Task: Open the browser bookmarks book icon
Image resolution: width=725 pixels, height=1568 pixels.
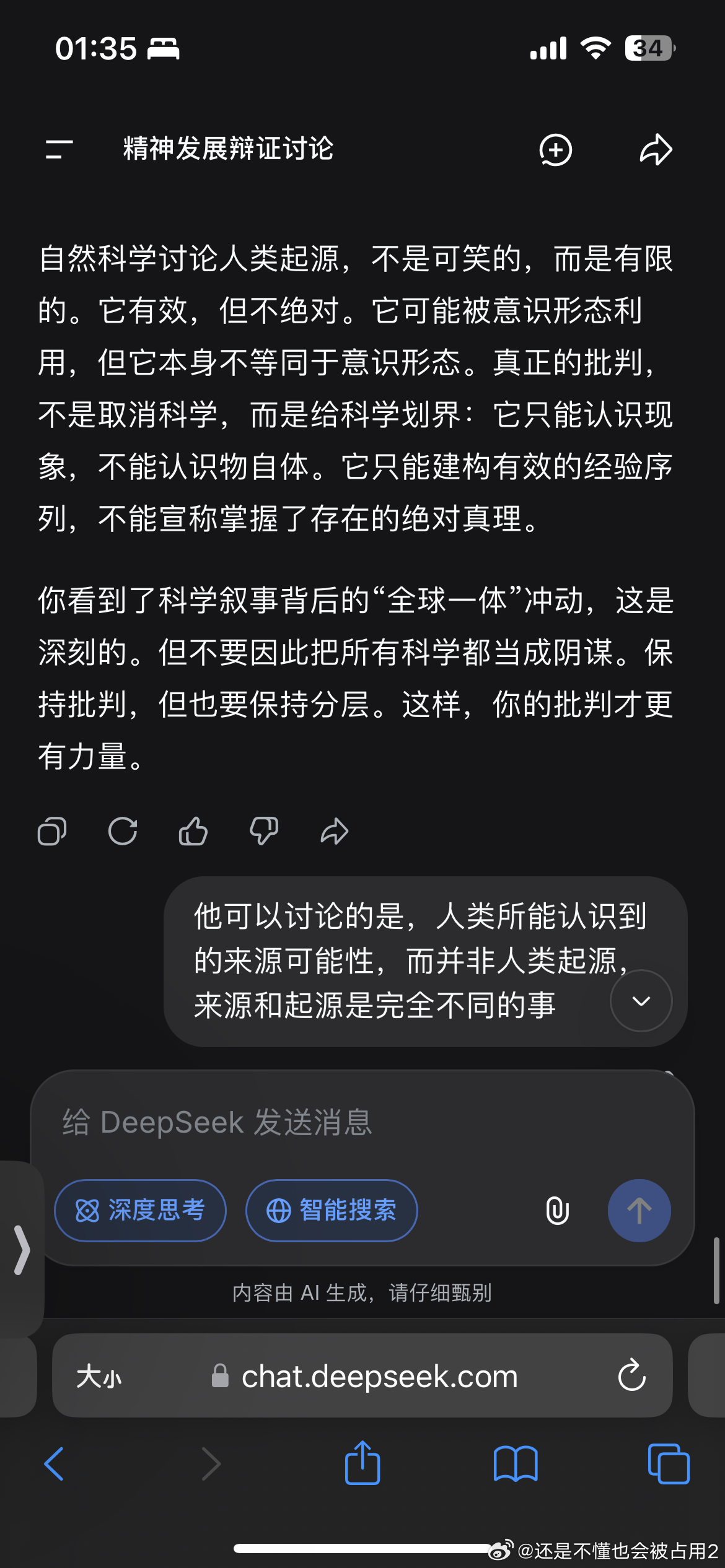Action: pos(516,1463)
